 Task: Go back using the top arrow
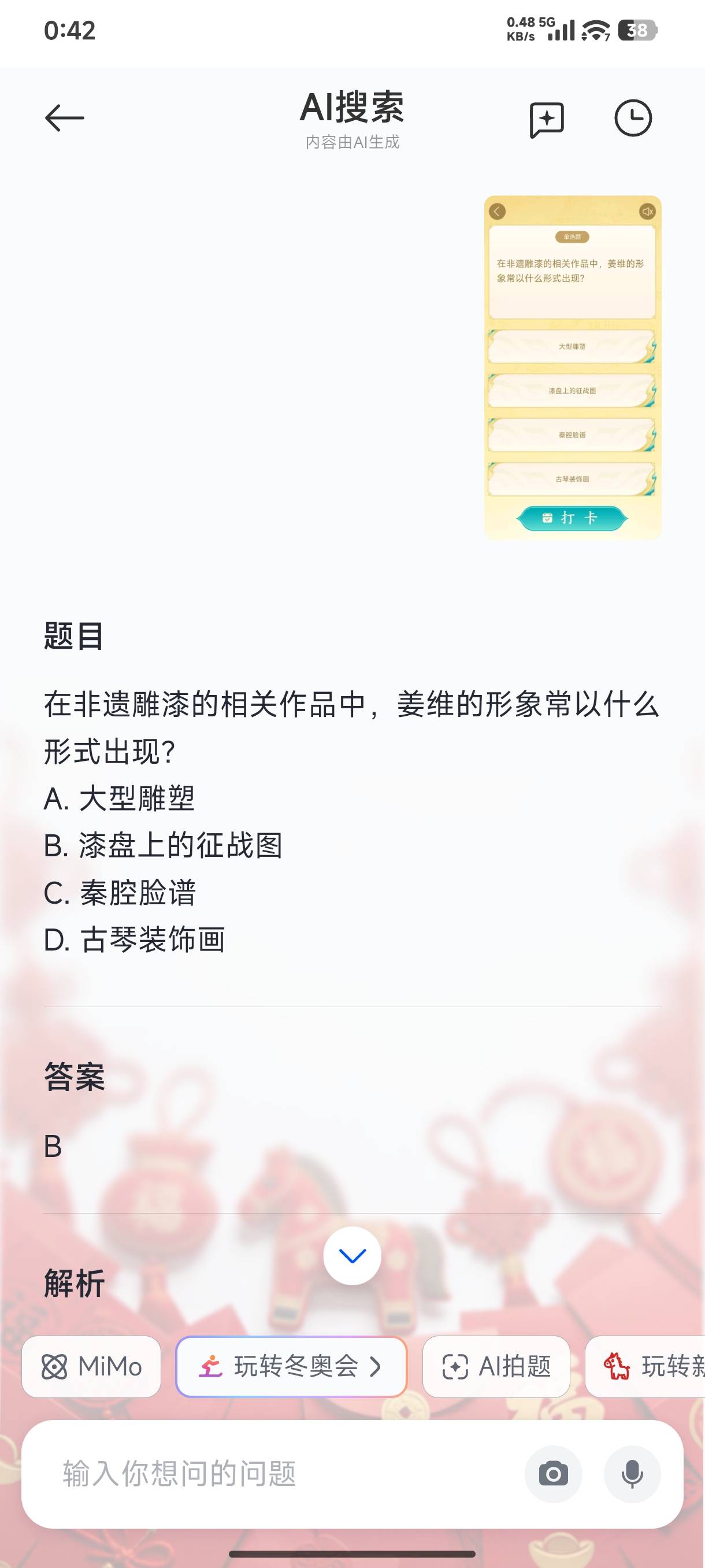click(x=65, y=118)
